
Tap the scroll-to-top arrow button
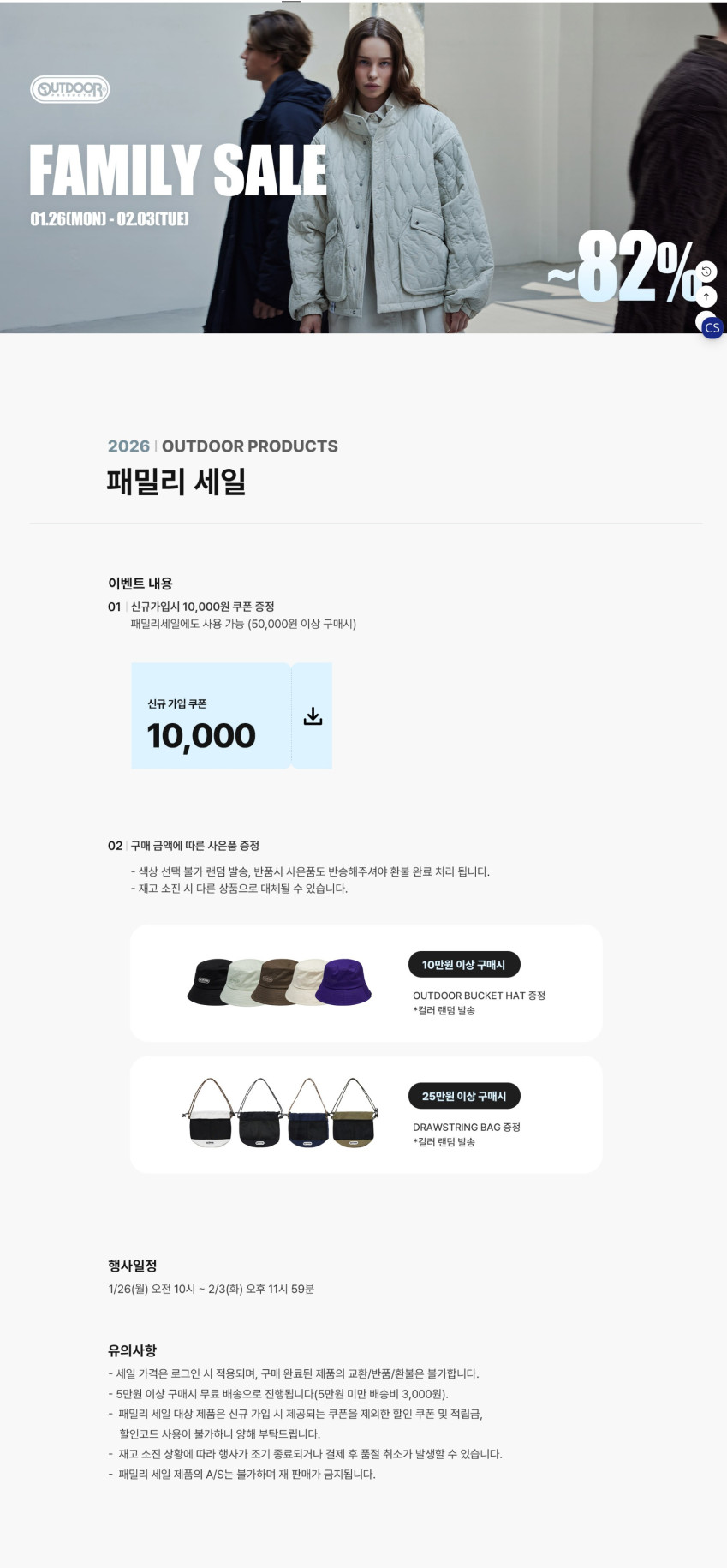[x=706, y=296]
